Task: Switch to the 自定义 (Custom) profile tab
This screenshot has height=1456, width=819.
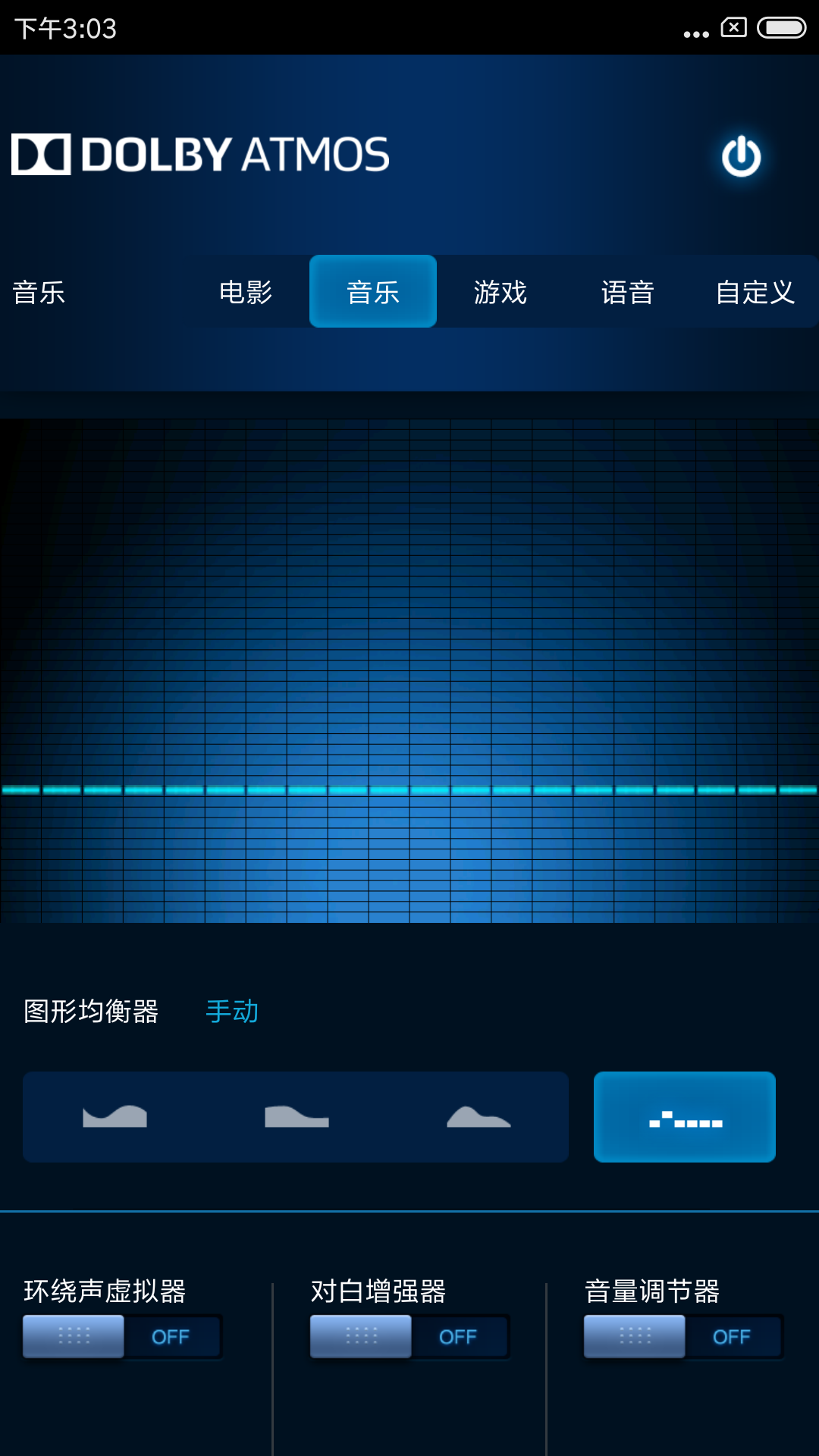Action: (x=755, y=292)
